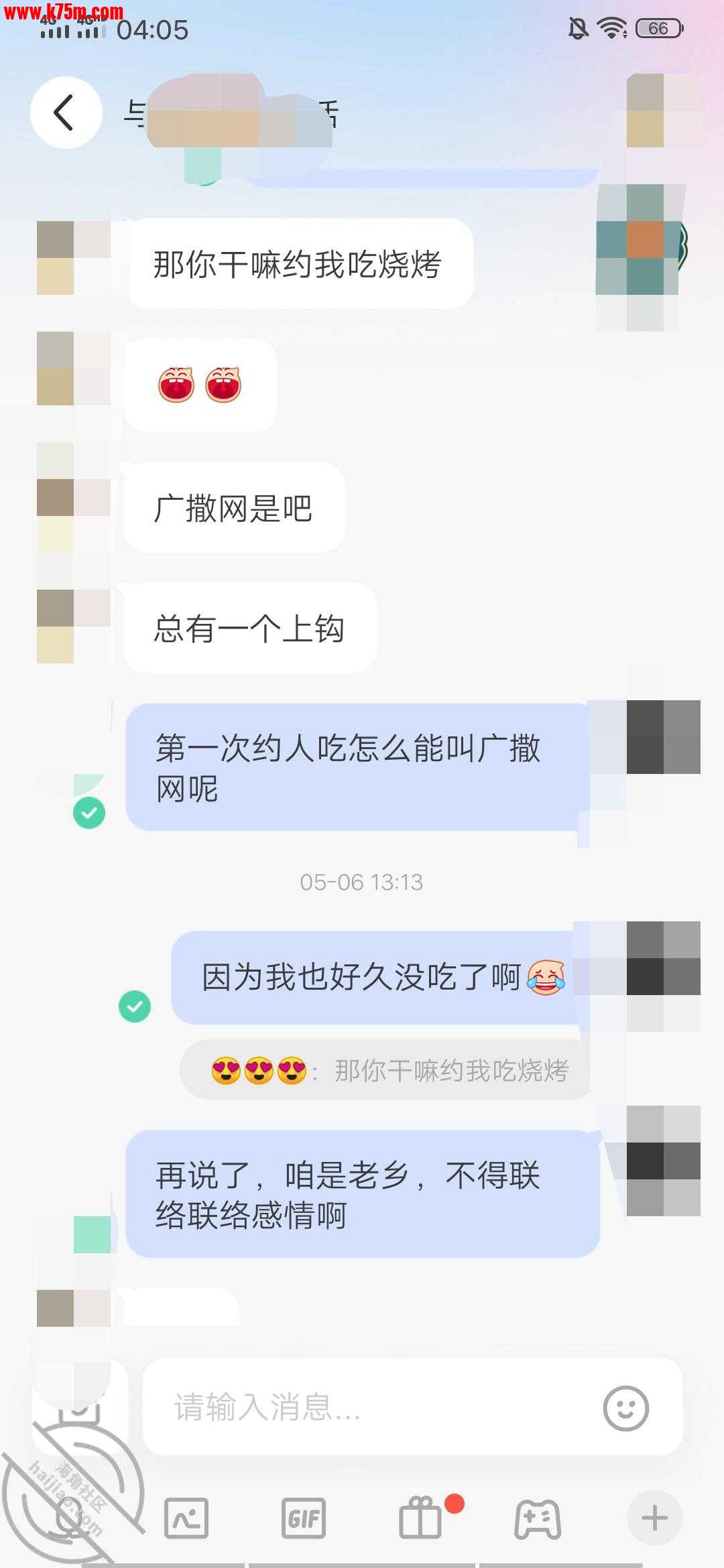Expand more options with plus button
Image resolution: width=724 pixels, height=1568 pixels.
[654, 1518]
